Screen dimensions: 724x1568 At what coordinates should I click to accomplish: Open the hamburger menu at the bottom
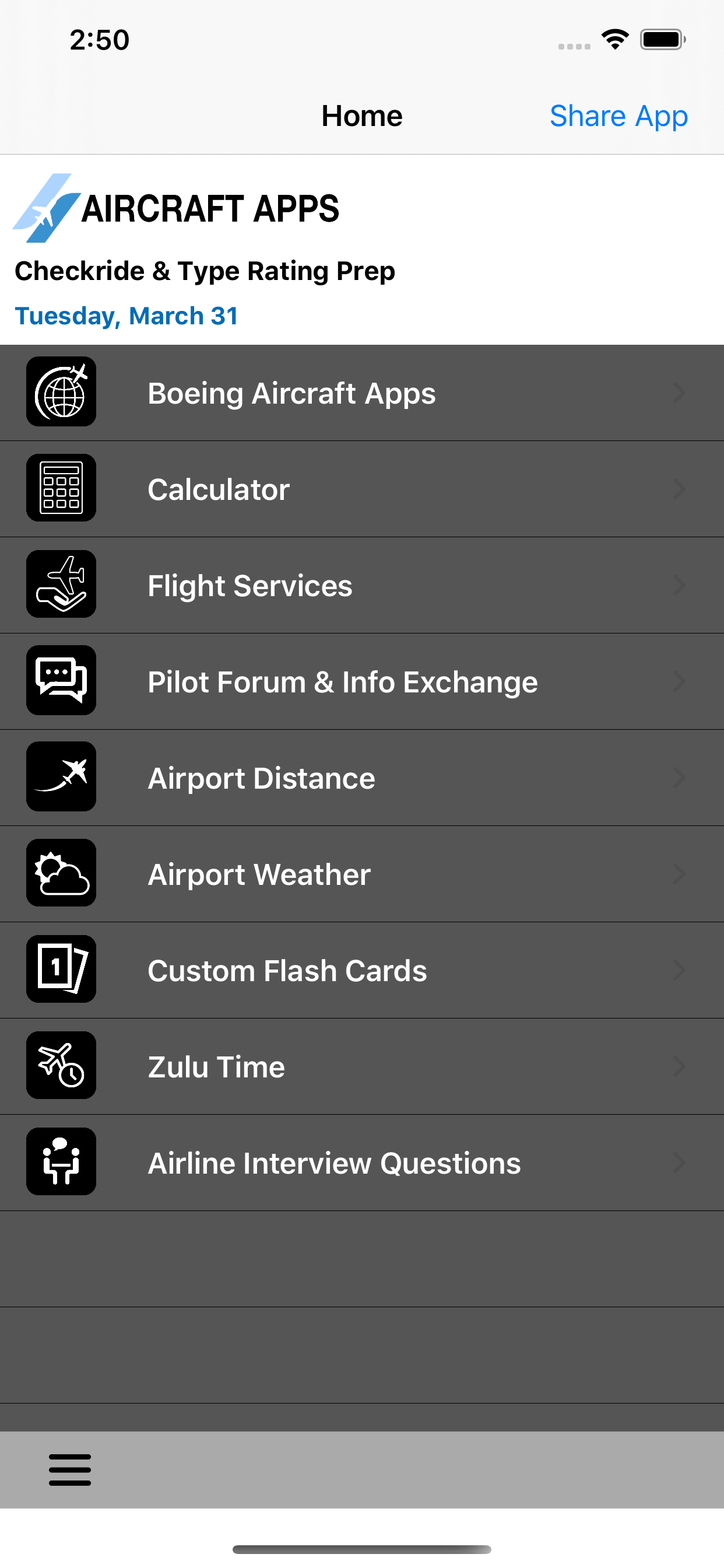coord(70,1469)
